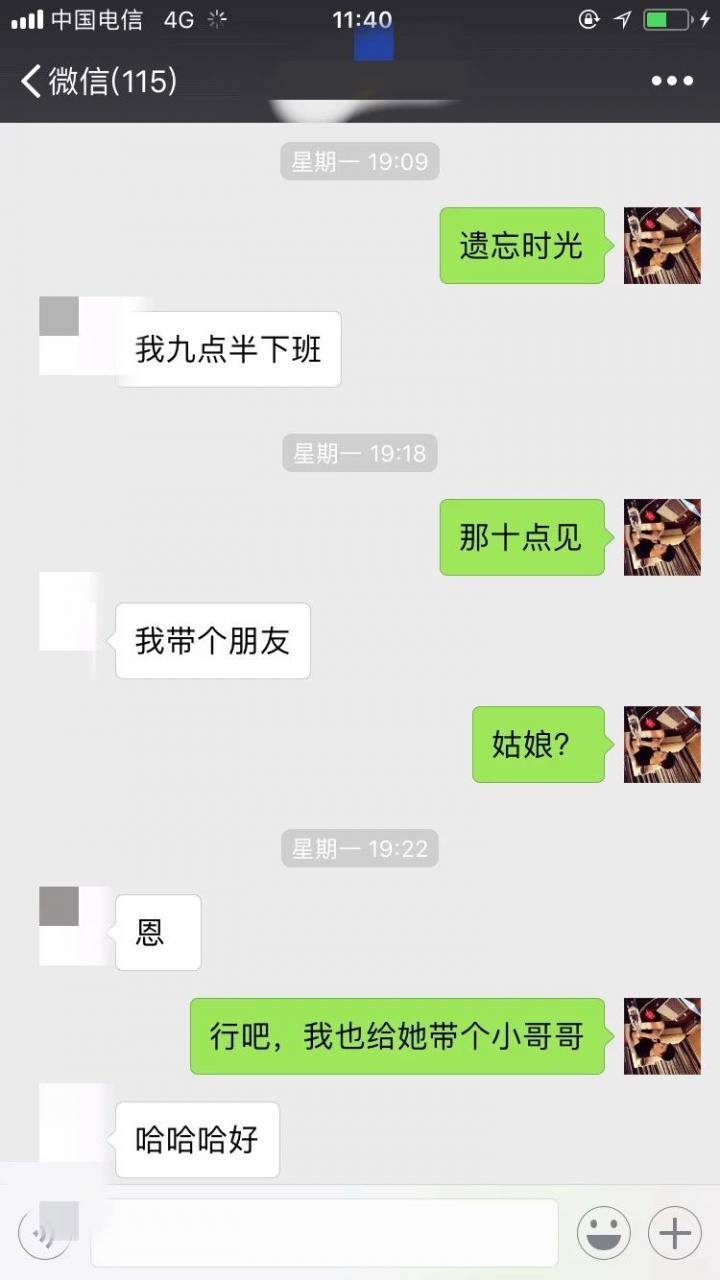This screenshot has height=1280, width=720.
Task: Switch to voice message input
Action: click(44, 1233)
